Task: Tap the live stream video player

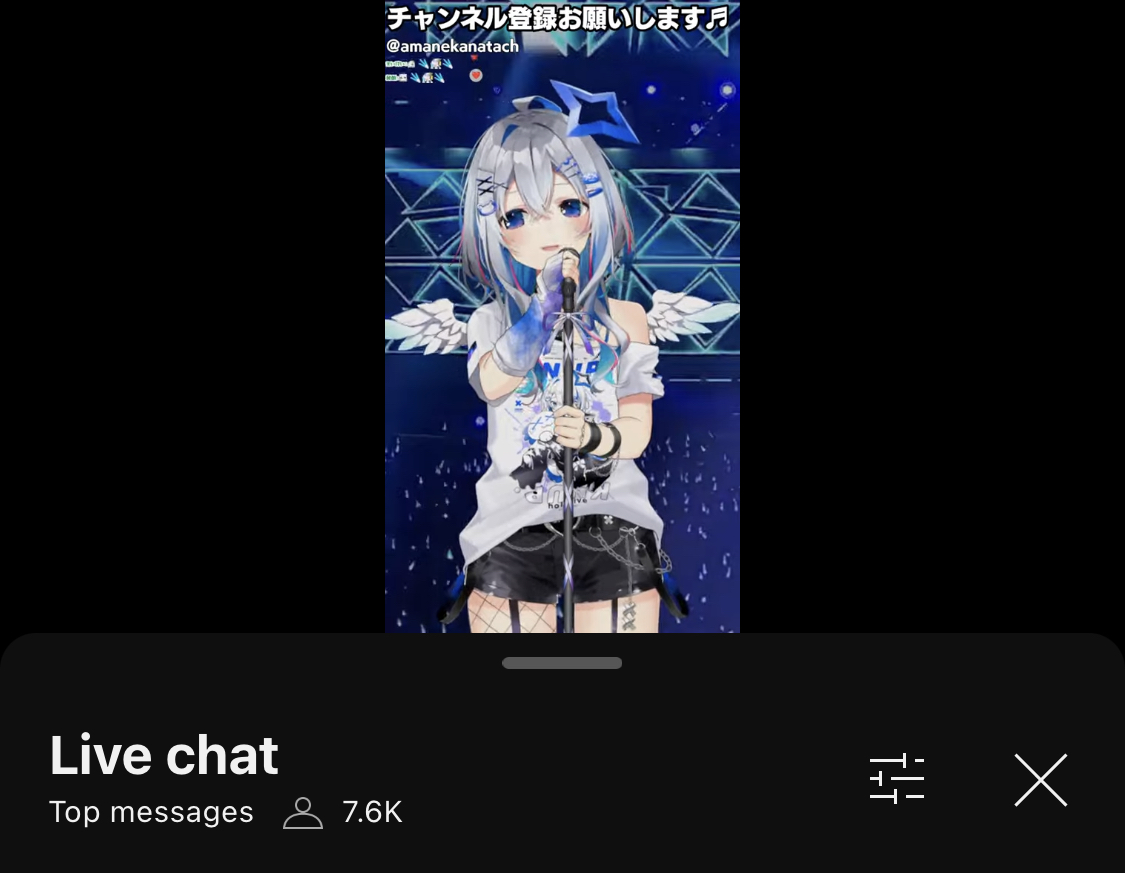Action: (562, 316)
